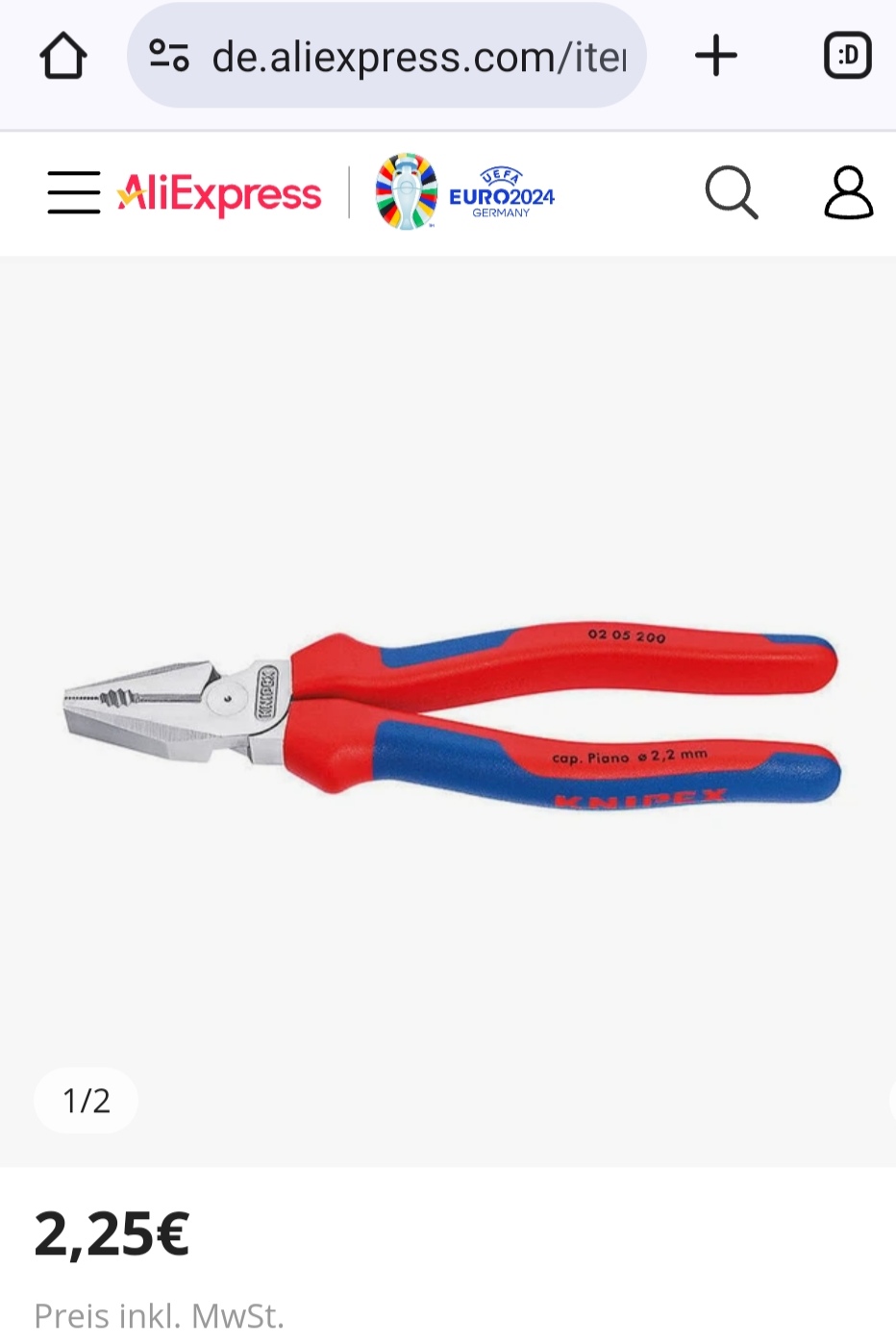
Task: Open the user account icon
Action: click(x=848, y=193)
